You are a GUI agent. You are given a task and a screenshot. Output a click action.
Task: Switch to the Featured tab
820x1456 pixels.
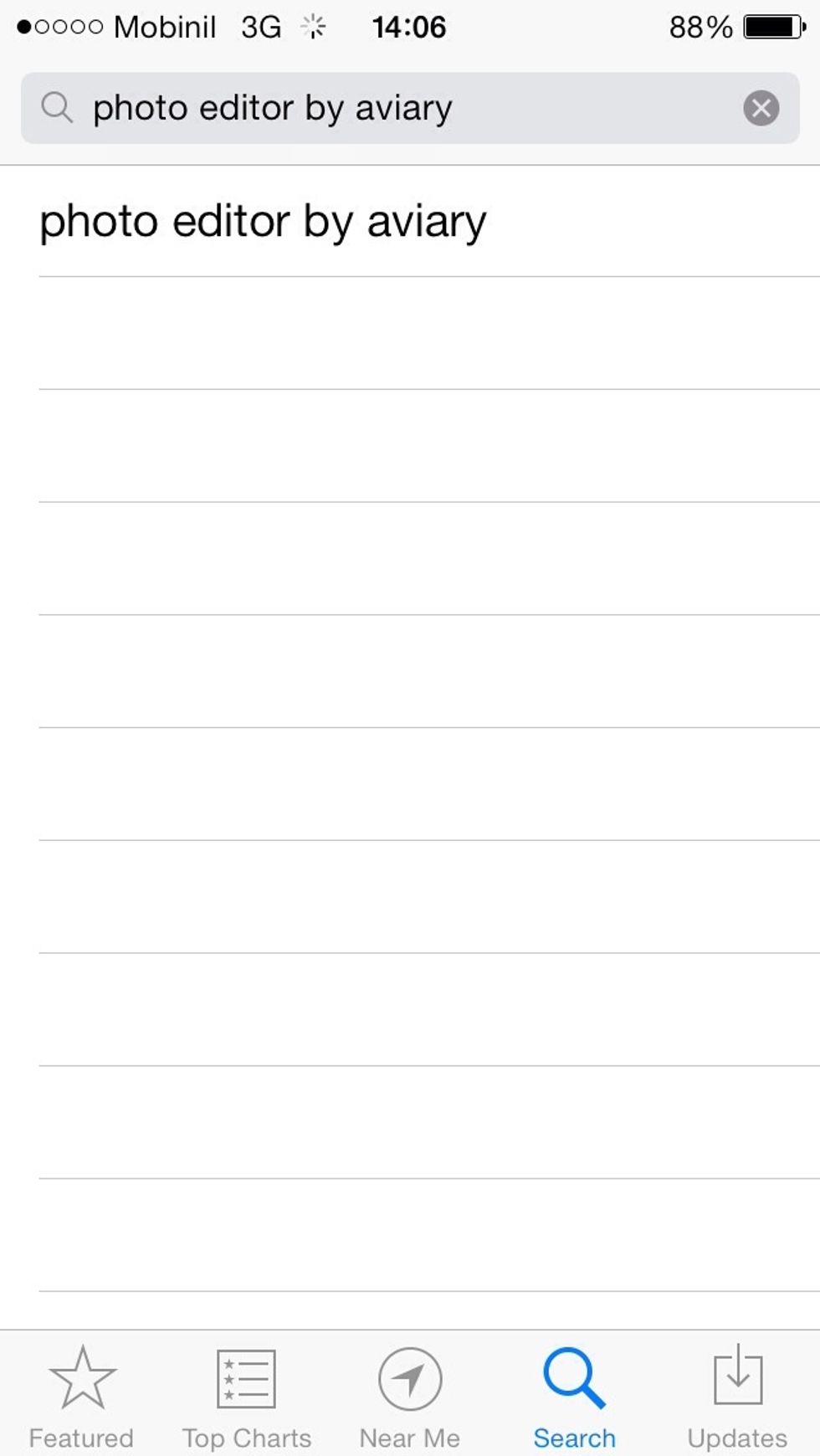tap(81, 1394)
